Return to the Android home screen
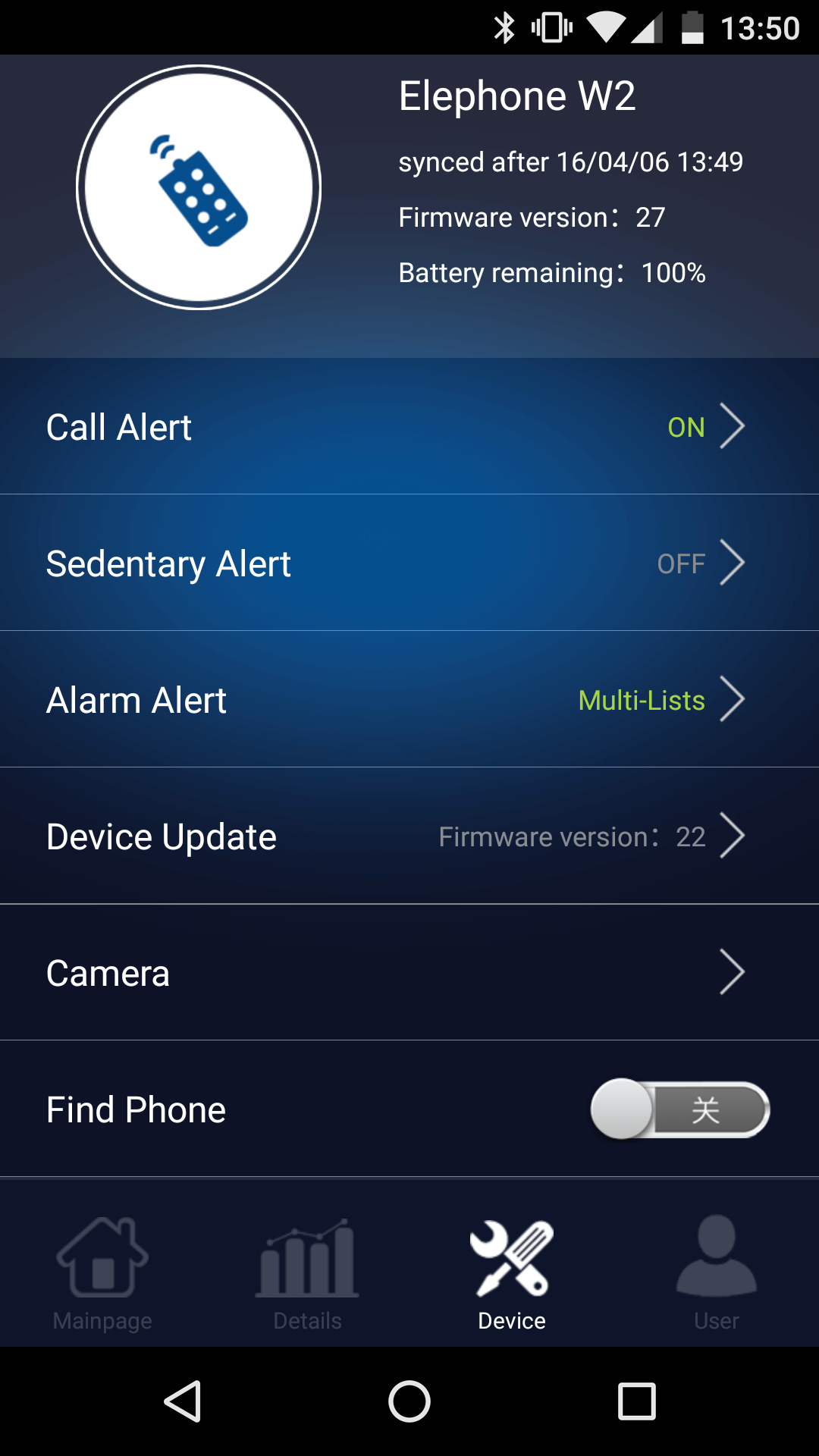 coord(409,1401)
